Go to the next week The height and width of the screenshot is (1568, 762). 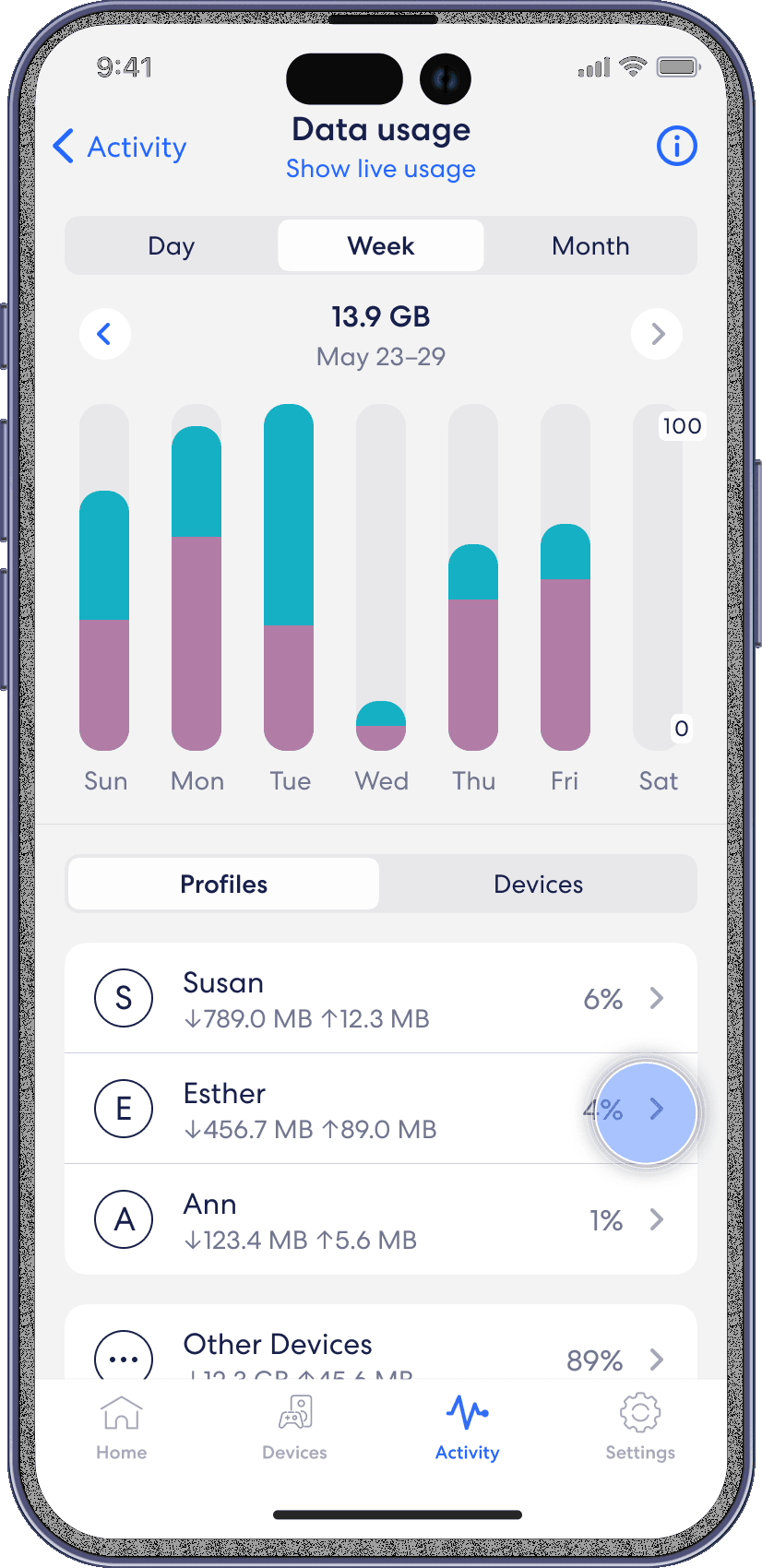(656, 334)
